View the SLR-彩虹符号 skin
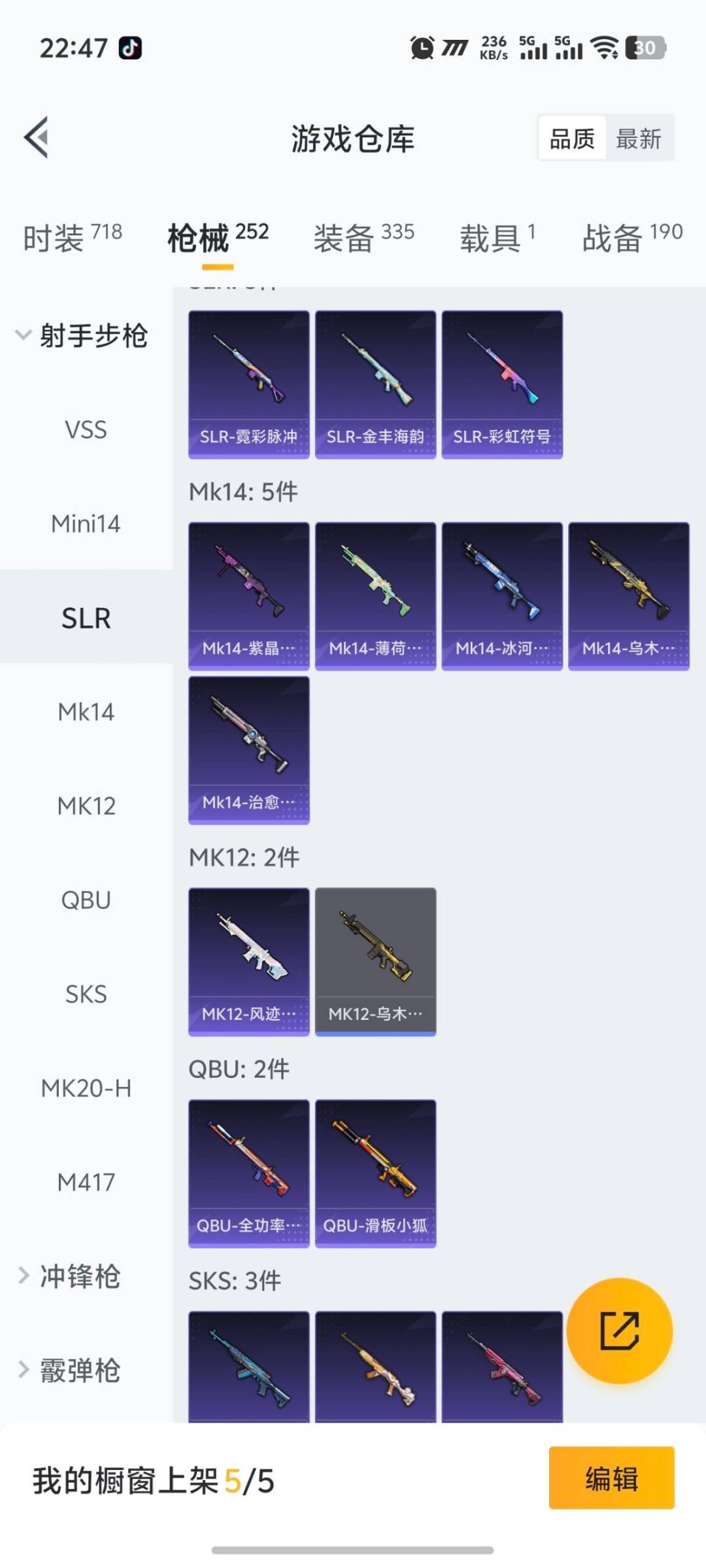 502,384
